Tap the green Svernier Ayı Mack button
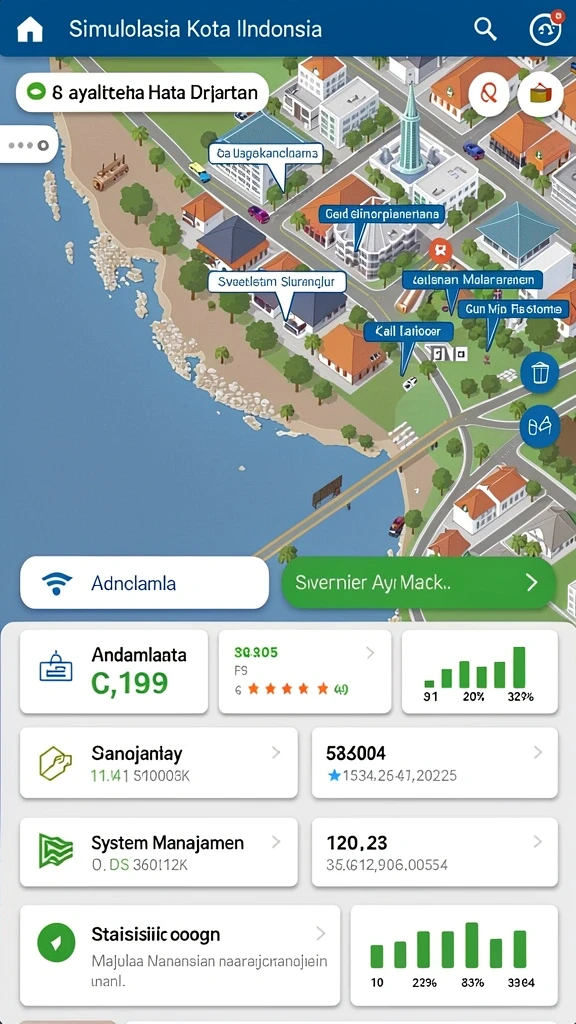This screenshot has width=576, height=1024. coord(419,583)
